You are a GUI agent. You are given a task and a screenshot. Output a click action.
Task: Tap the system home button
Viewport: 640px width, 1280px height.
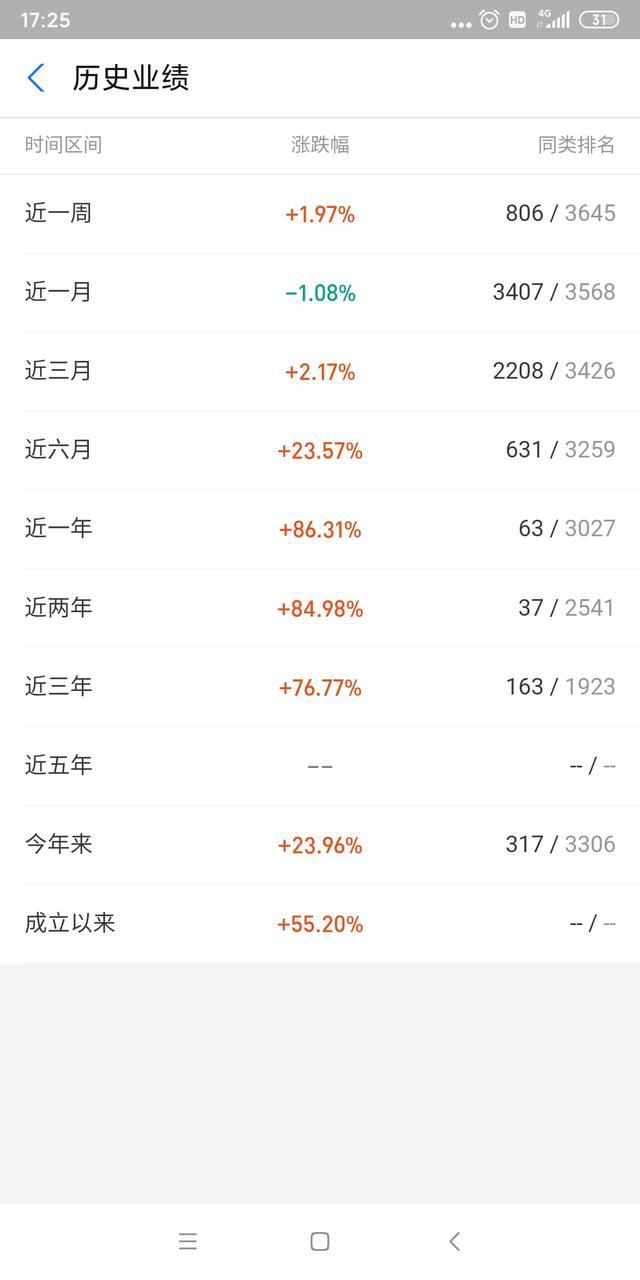320,1241
